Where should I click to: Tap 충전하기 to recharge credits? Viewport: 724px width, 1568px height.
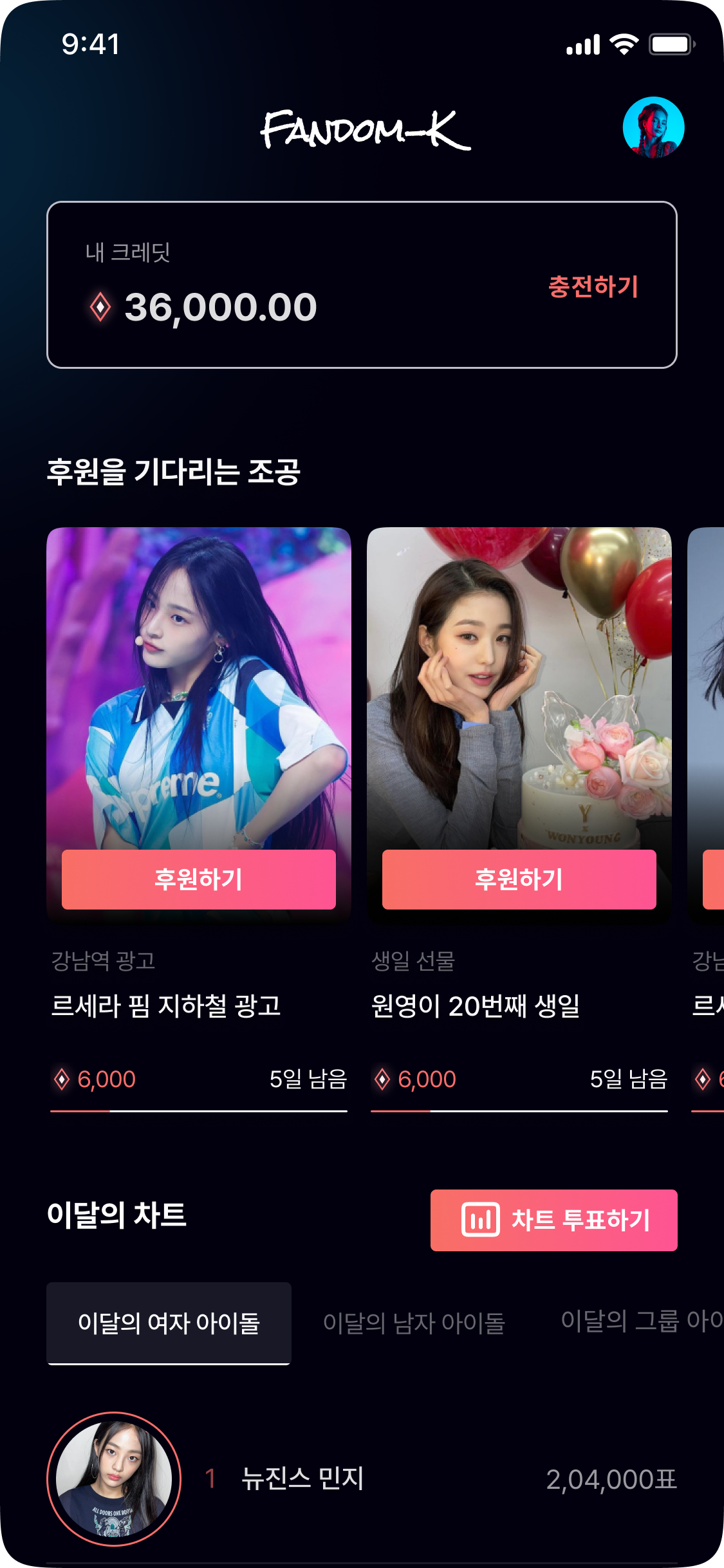(x=593, y=286)
